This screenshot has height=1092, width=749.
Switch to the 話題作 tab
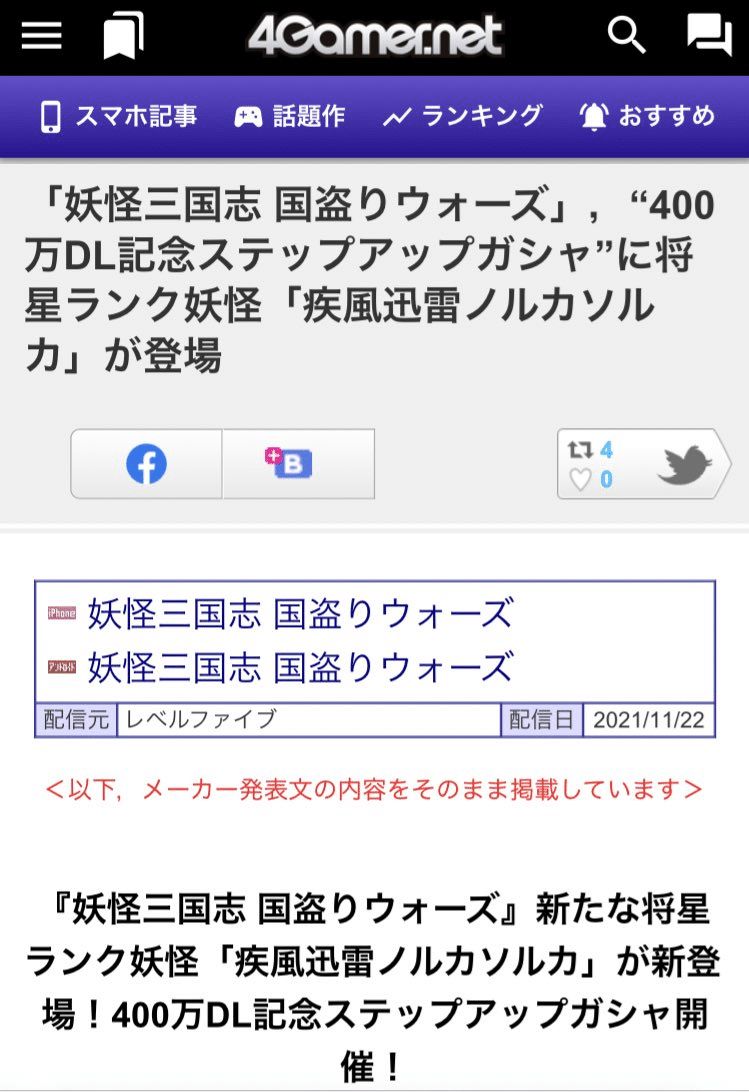(x=290, y=116)
